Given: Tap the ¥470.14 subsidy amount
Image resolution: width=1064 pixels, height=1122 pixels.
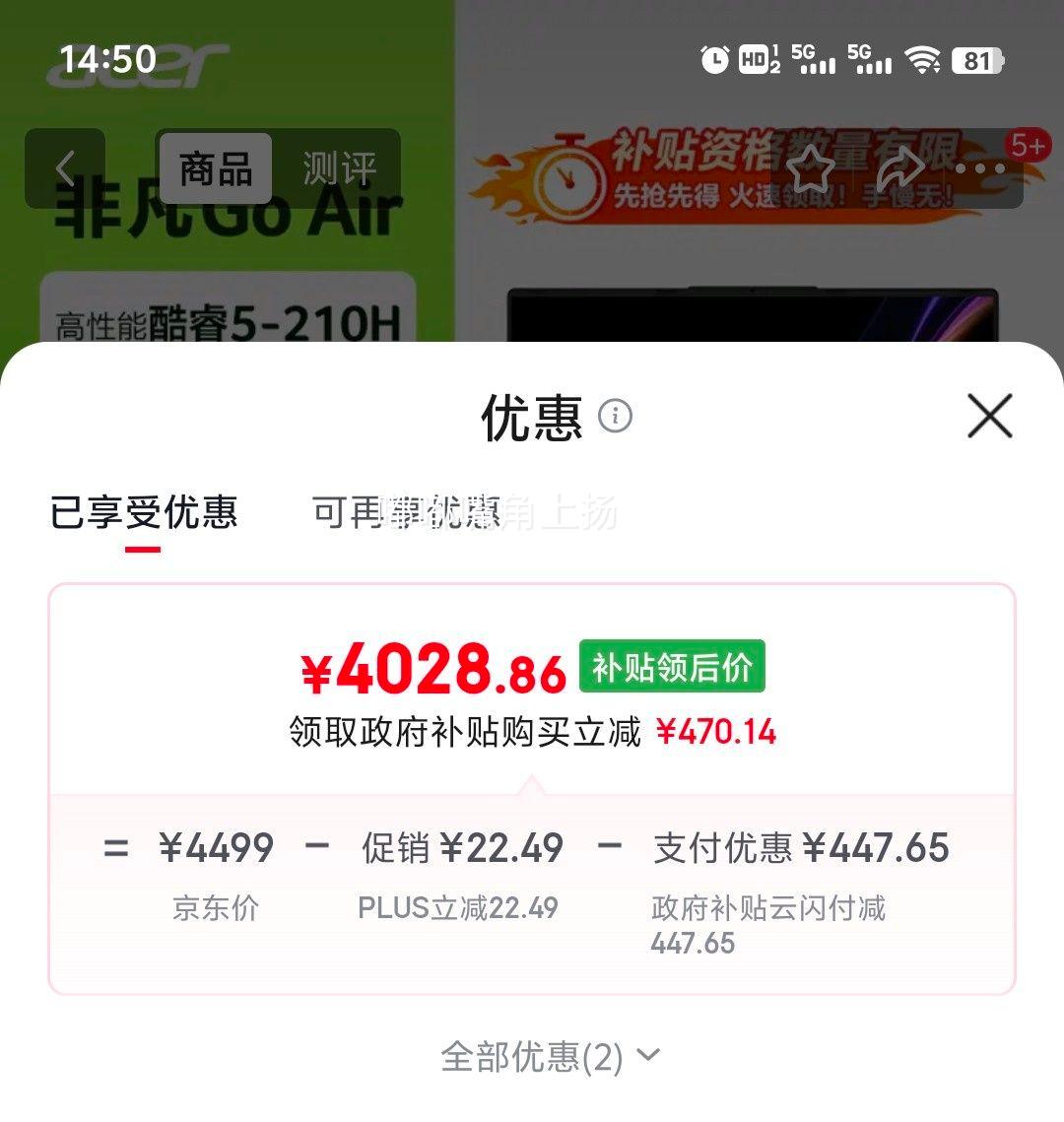Looking at the screenshot, I should tap(718, 732).
